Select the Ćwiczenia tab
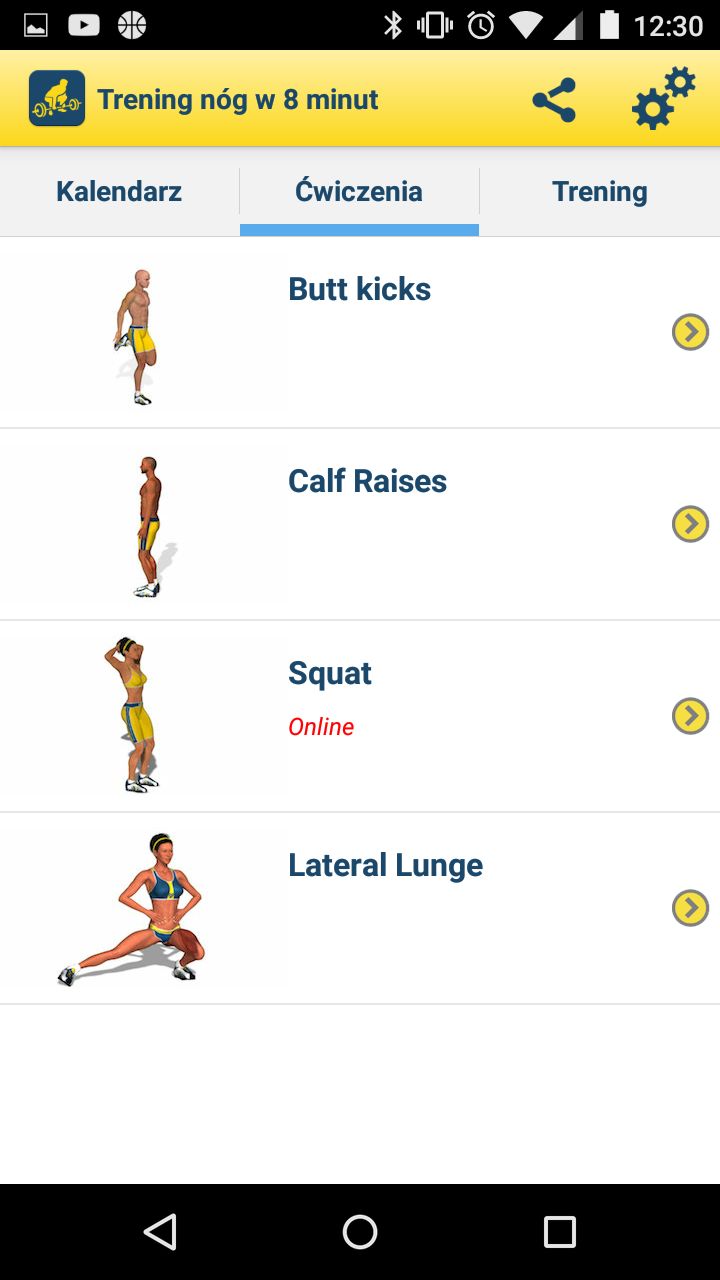Viewport: 720px width, 1280px height. (x=359, y=191)
